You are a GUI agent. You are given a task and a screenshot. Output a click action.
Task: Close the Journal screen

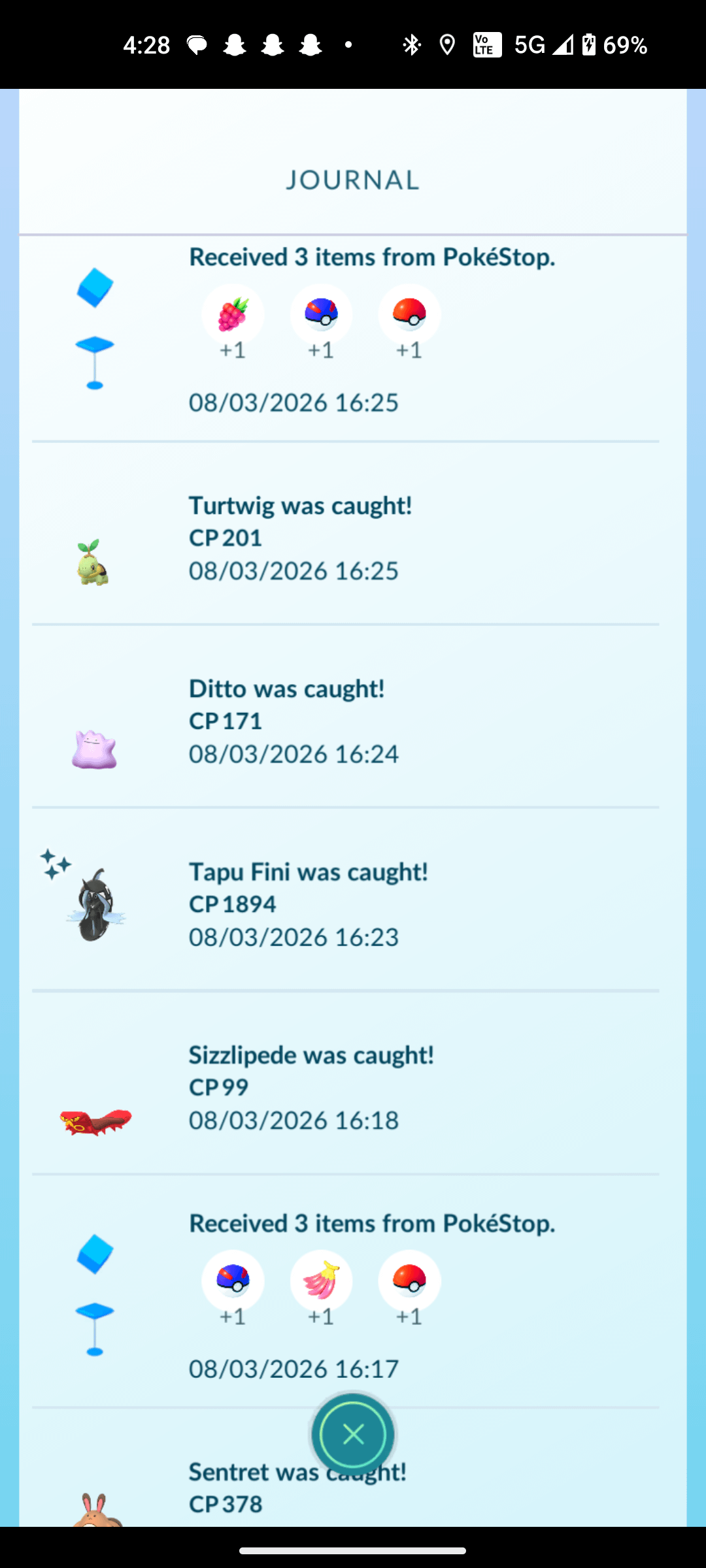click(353, 1435)
